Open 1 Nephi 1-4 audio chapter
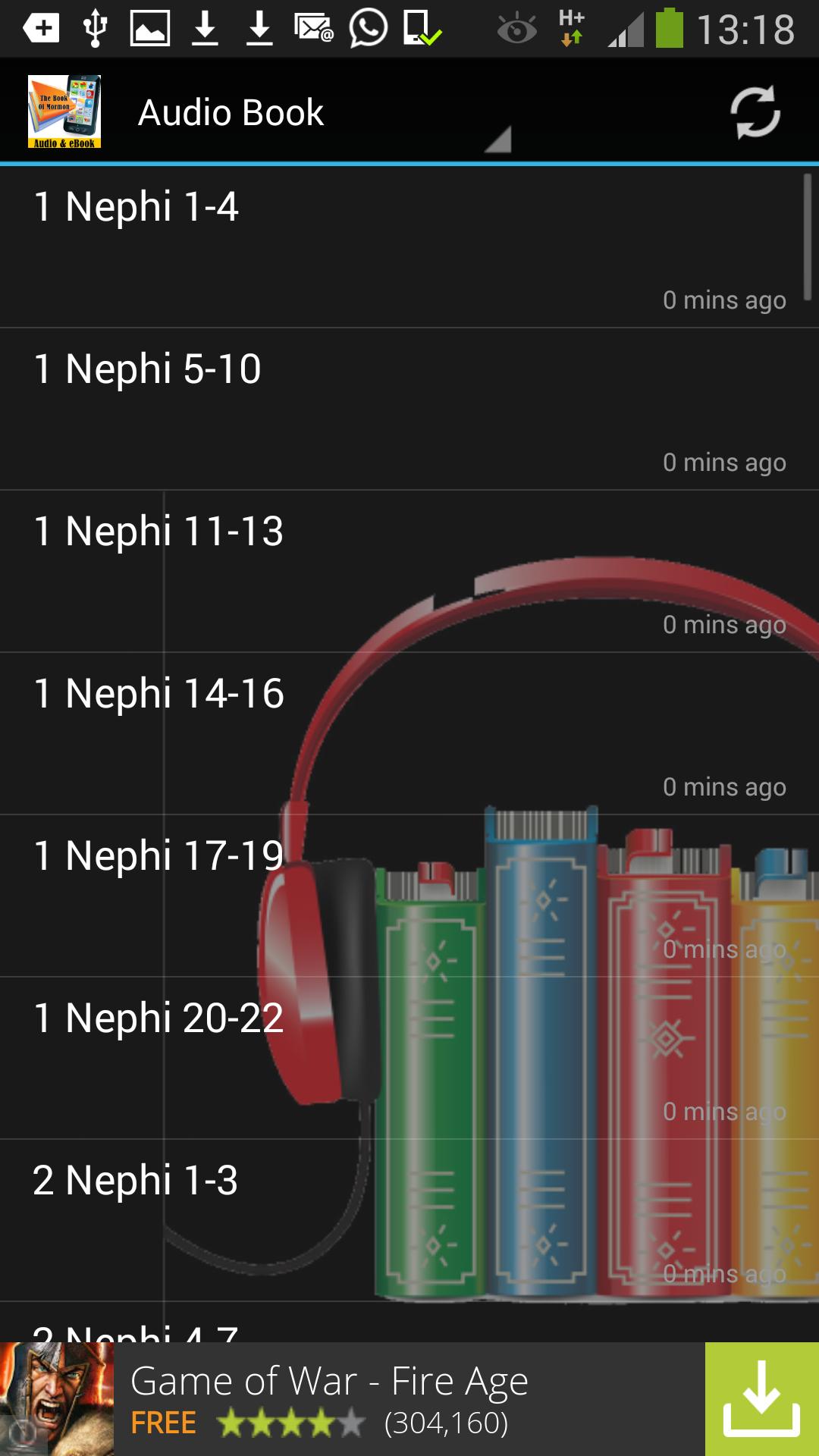Viewport: 819px width, 1456px height. tap(409, 246)
